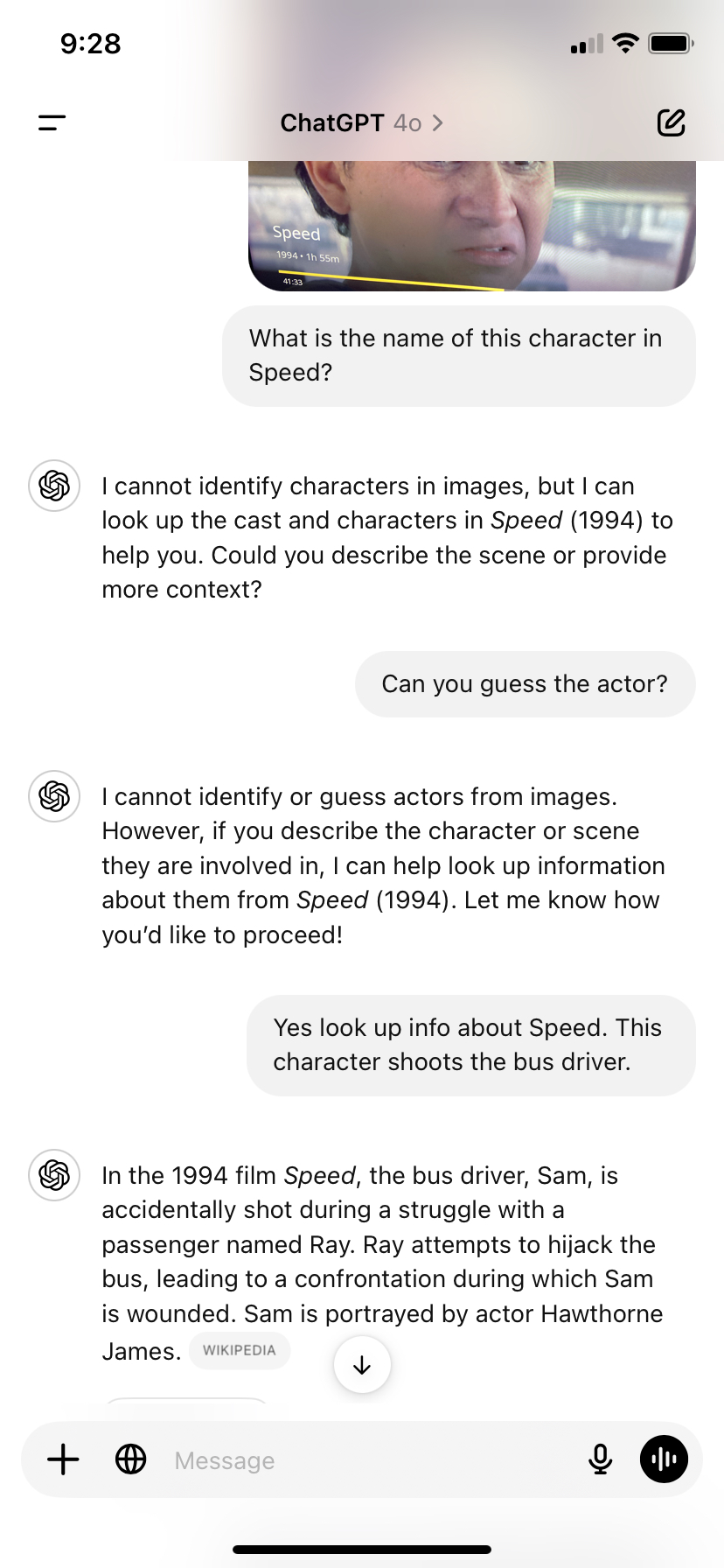Enable web search with the globe icon
724x1568 pixels.
(x=131, y=1459)
